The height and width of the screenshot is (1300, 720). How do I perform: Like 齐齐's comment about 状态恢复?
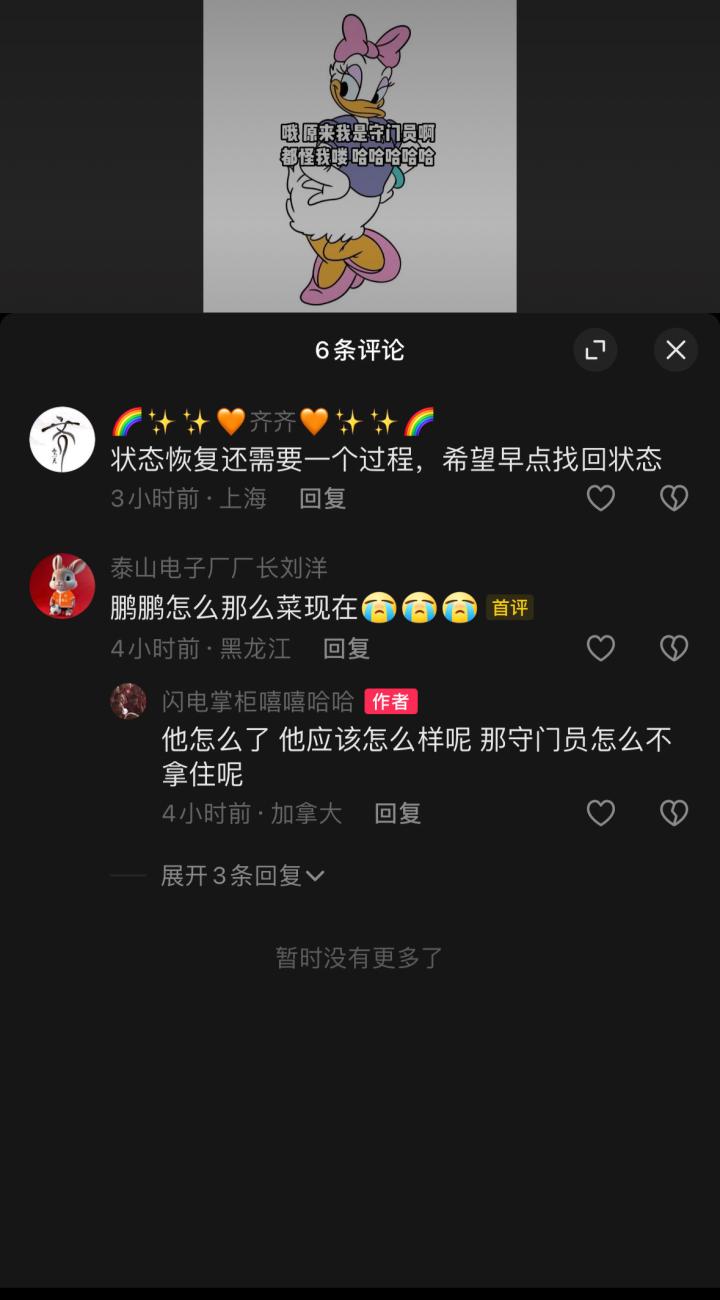click(x=600, y=498)
